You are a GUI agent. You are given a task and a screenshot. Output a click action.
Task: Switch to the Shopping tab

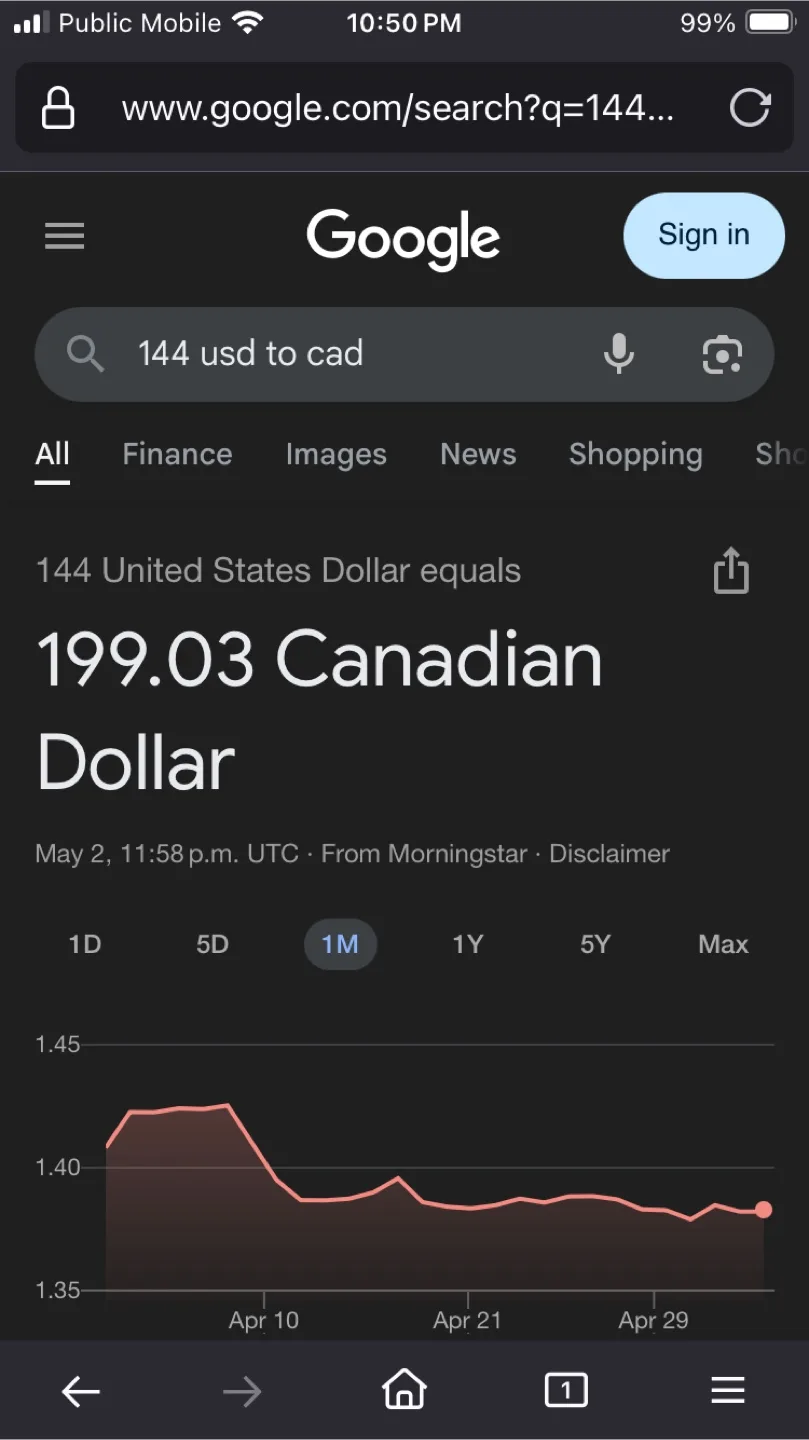635,454
